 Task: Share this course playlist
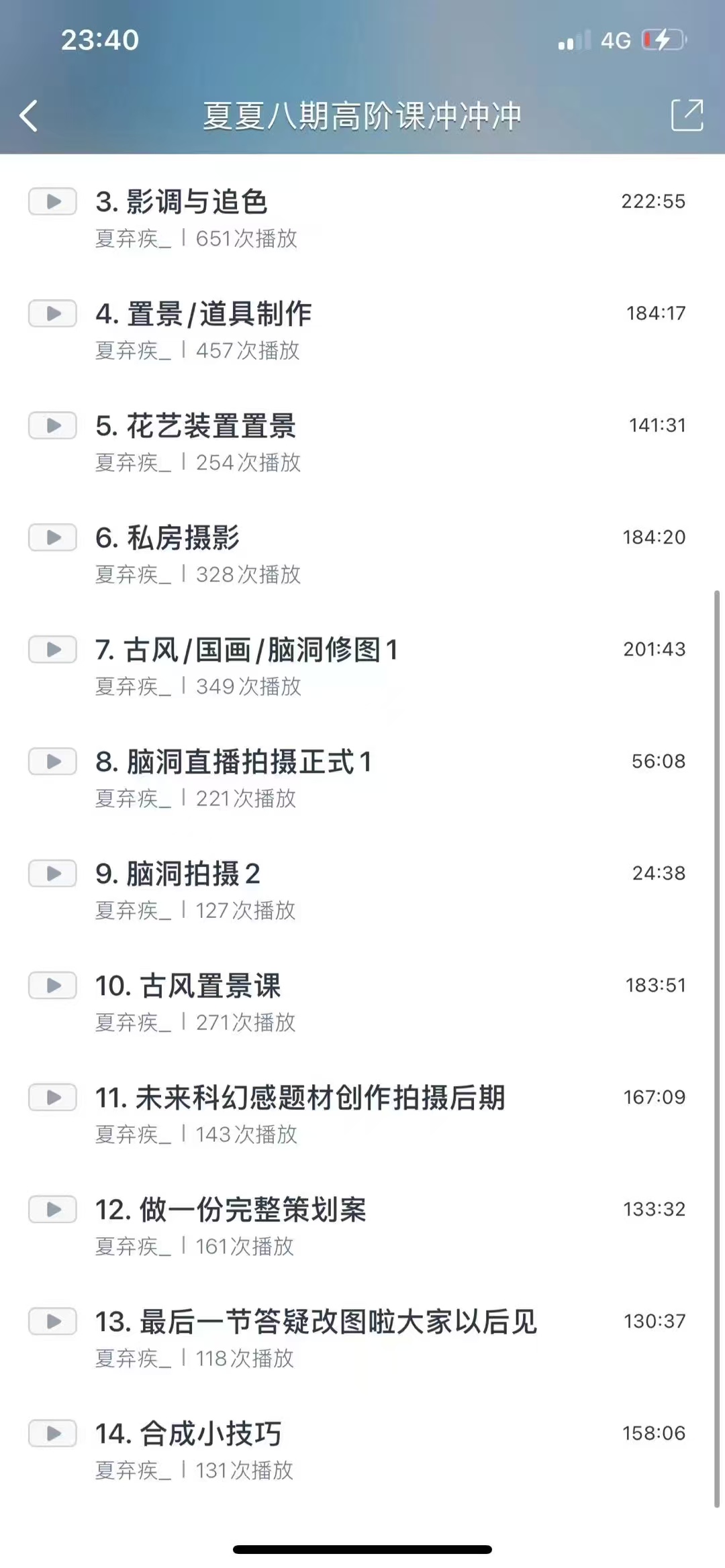[x=687, y=115]
